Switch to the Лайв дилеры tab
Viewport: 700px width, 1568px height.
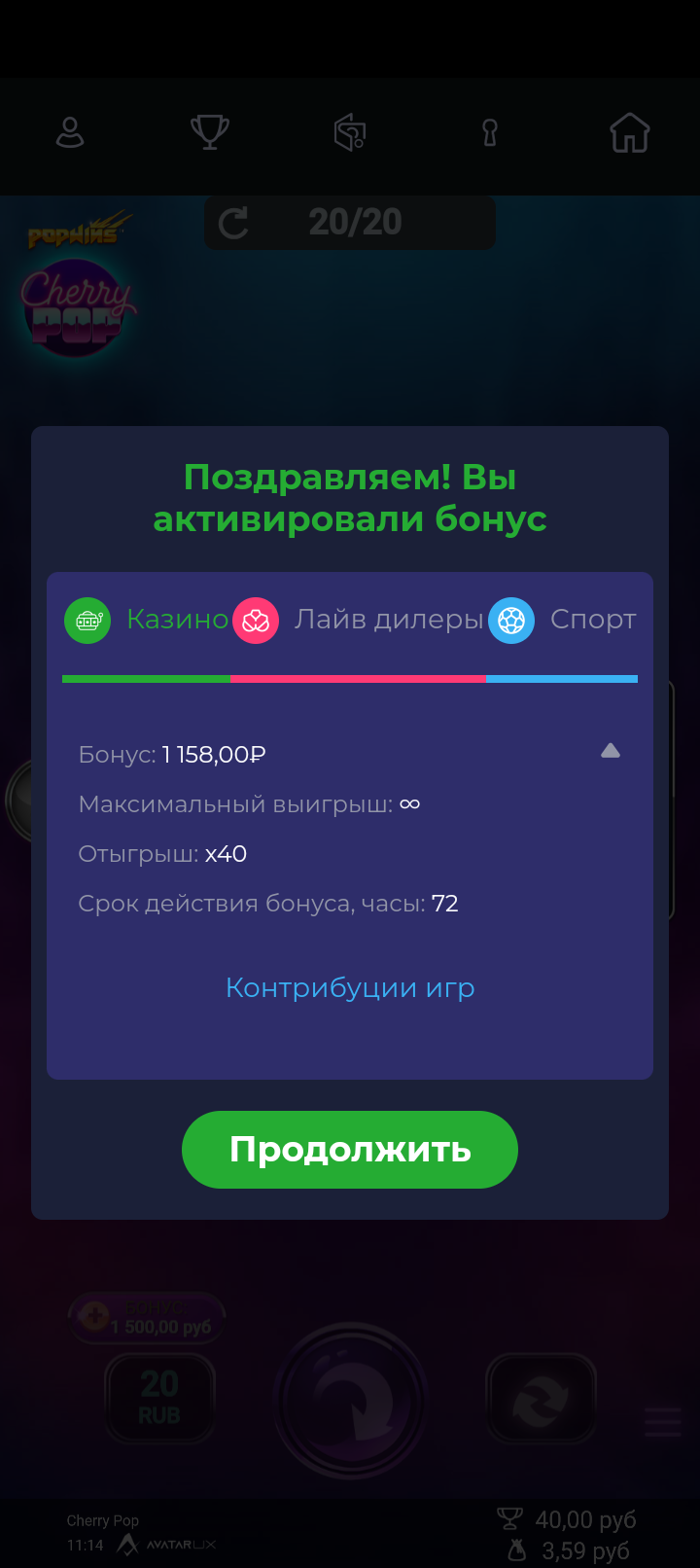[359, 621]
